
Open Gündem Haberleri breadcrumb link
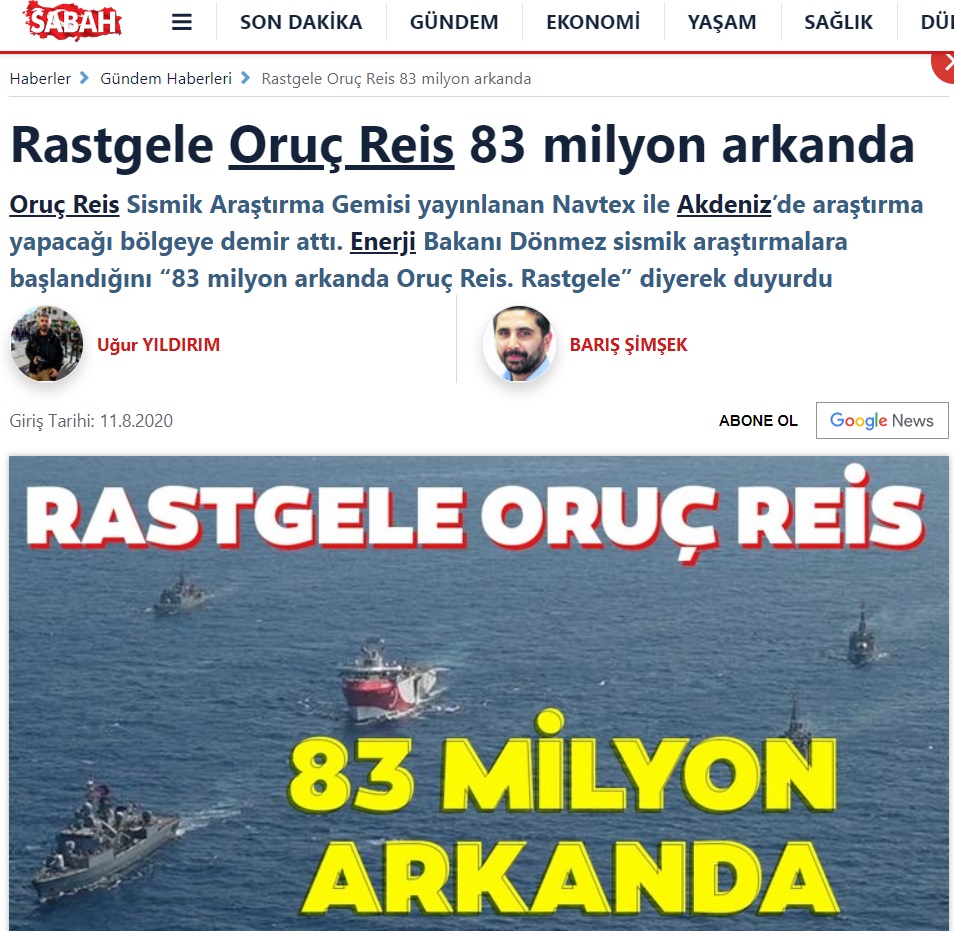166,78
